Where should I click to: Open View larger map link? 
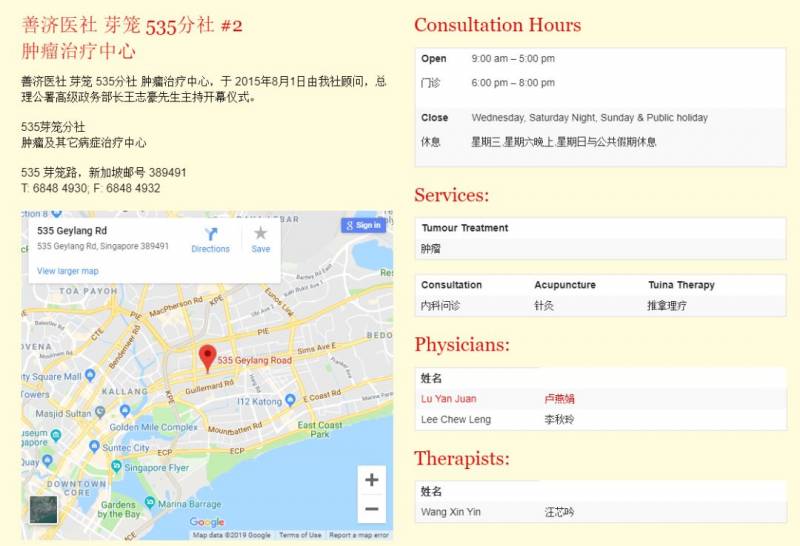coord(68,271)
